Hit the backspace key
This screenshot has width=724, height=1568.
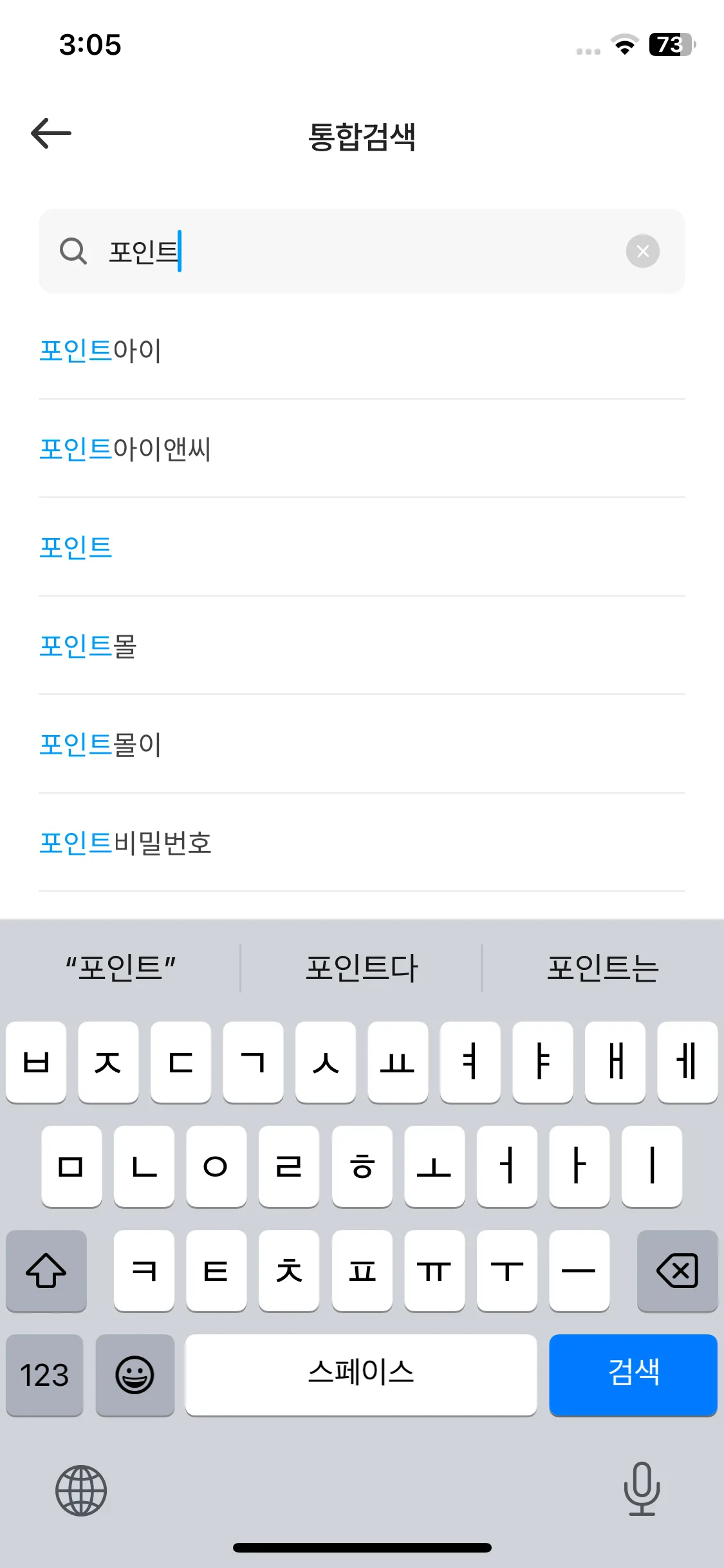tap(677, 1271)
